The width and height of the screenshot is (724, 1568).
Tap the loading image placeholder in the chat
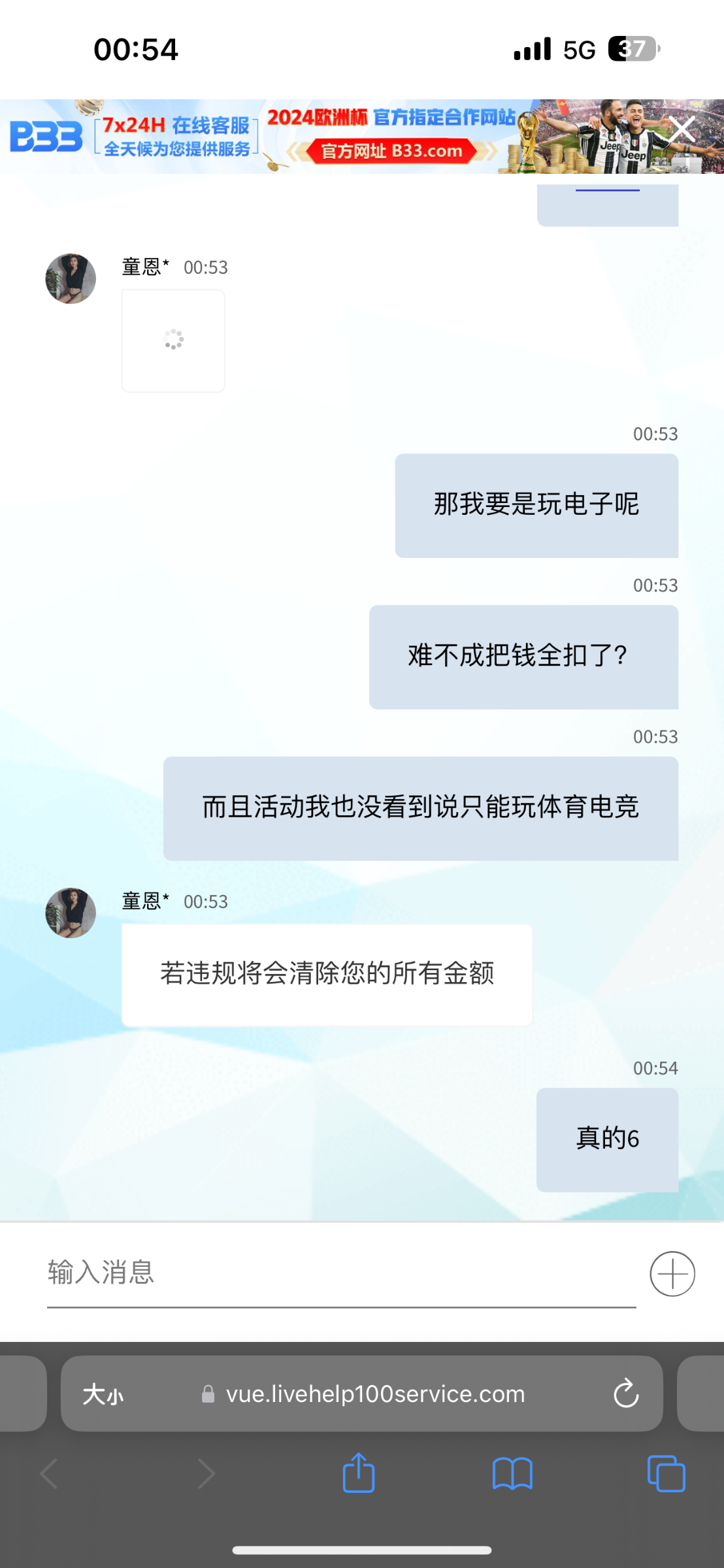(173, 340)
